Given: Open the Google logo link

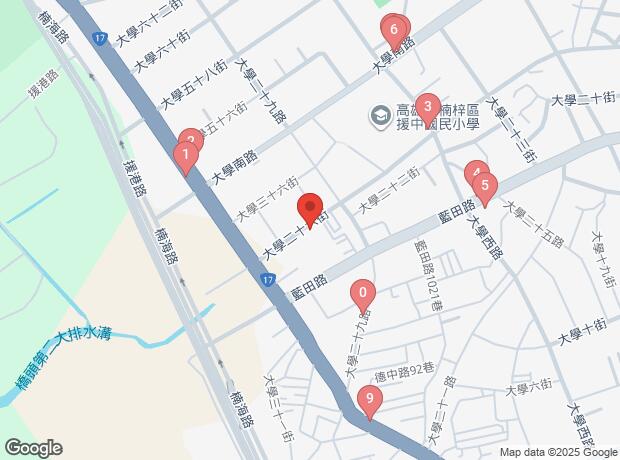Looking at the screenshot, I should pyautogui.click(x=32, y=447).
